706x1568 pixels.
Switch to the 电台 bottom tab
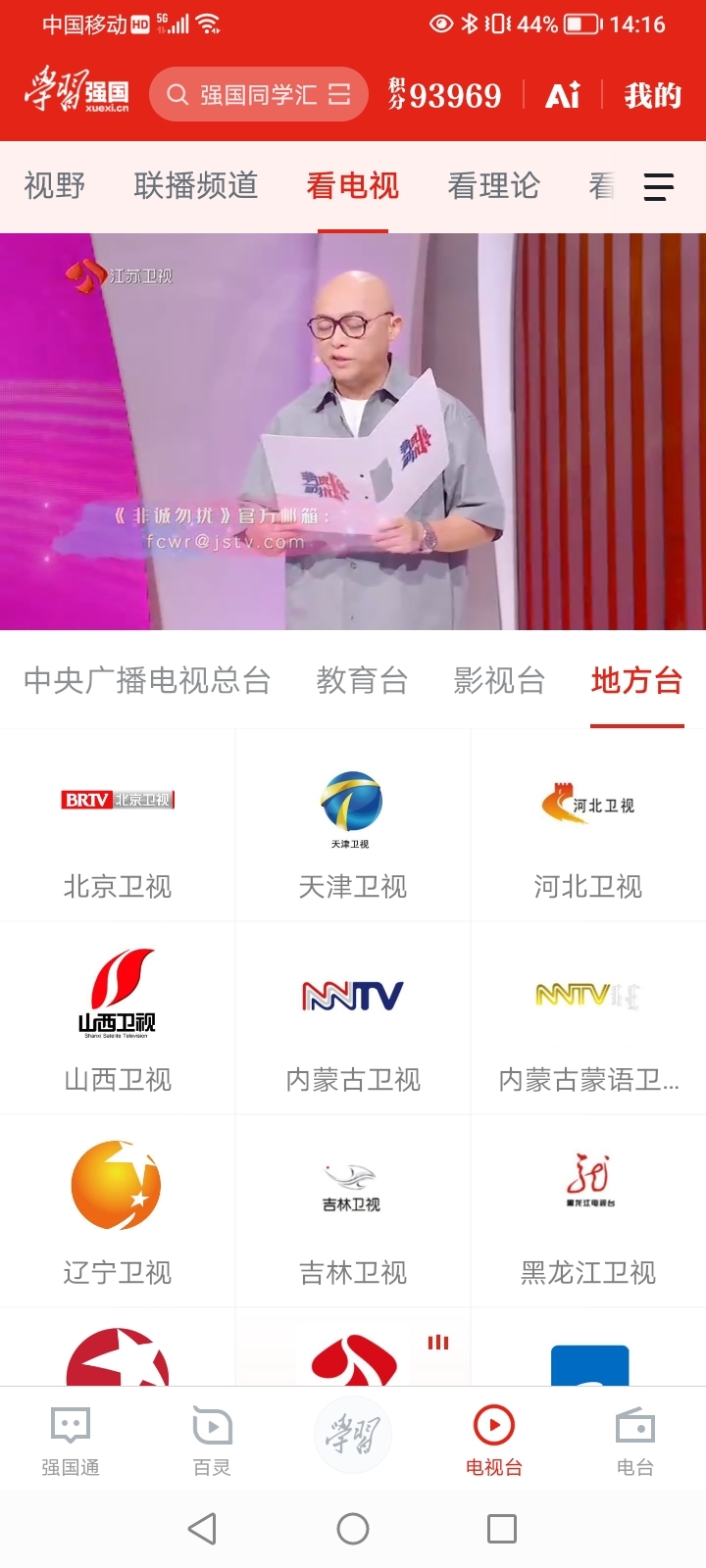(x=635, y=1441)
